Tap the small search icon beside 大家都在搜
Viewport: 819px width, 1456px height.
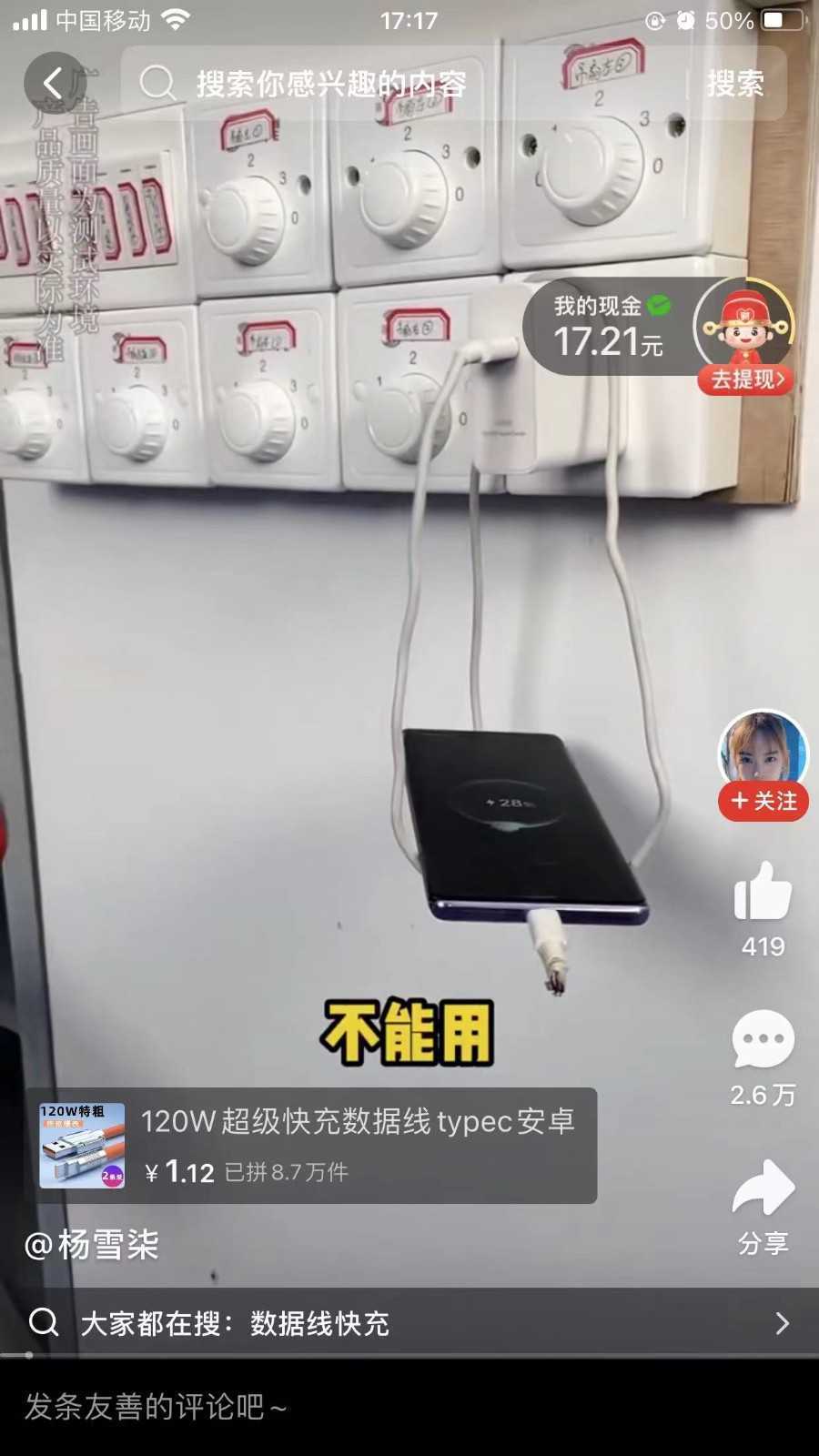pos(44,1325)
